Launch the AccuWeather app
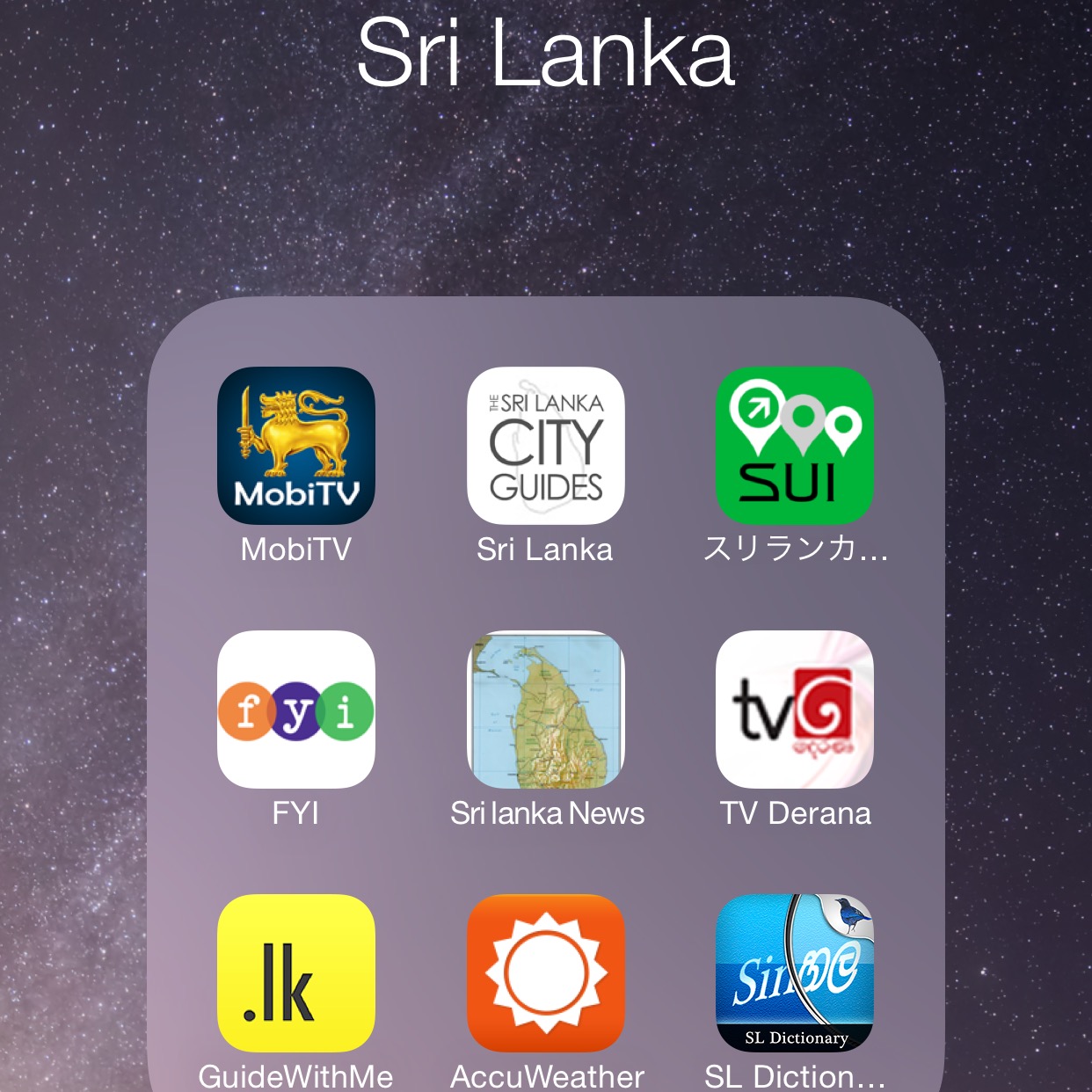 click(x=546, y=973)
